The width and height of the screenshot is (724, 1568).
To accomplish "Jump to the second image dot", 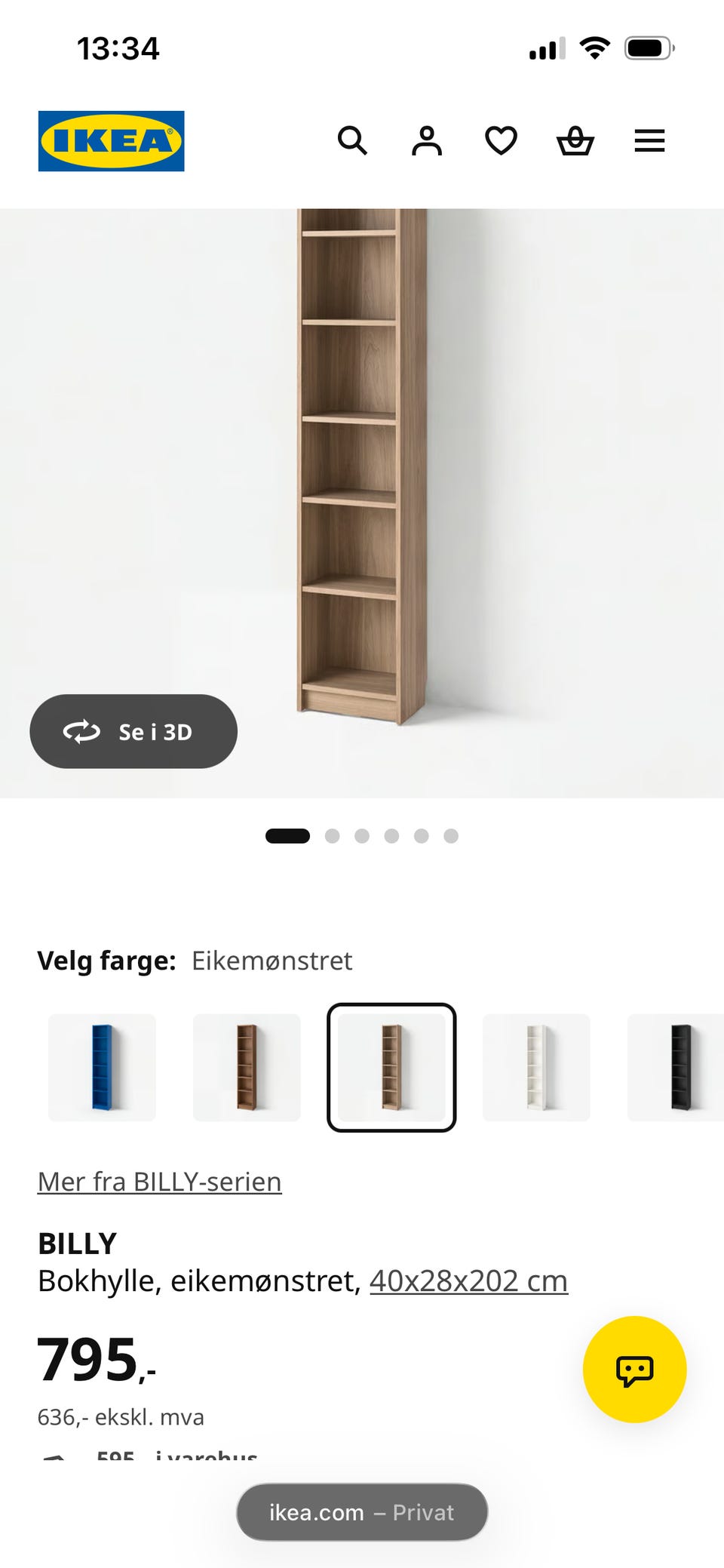I will tap(333, 836).
